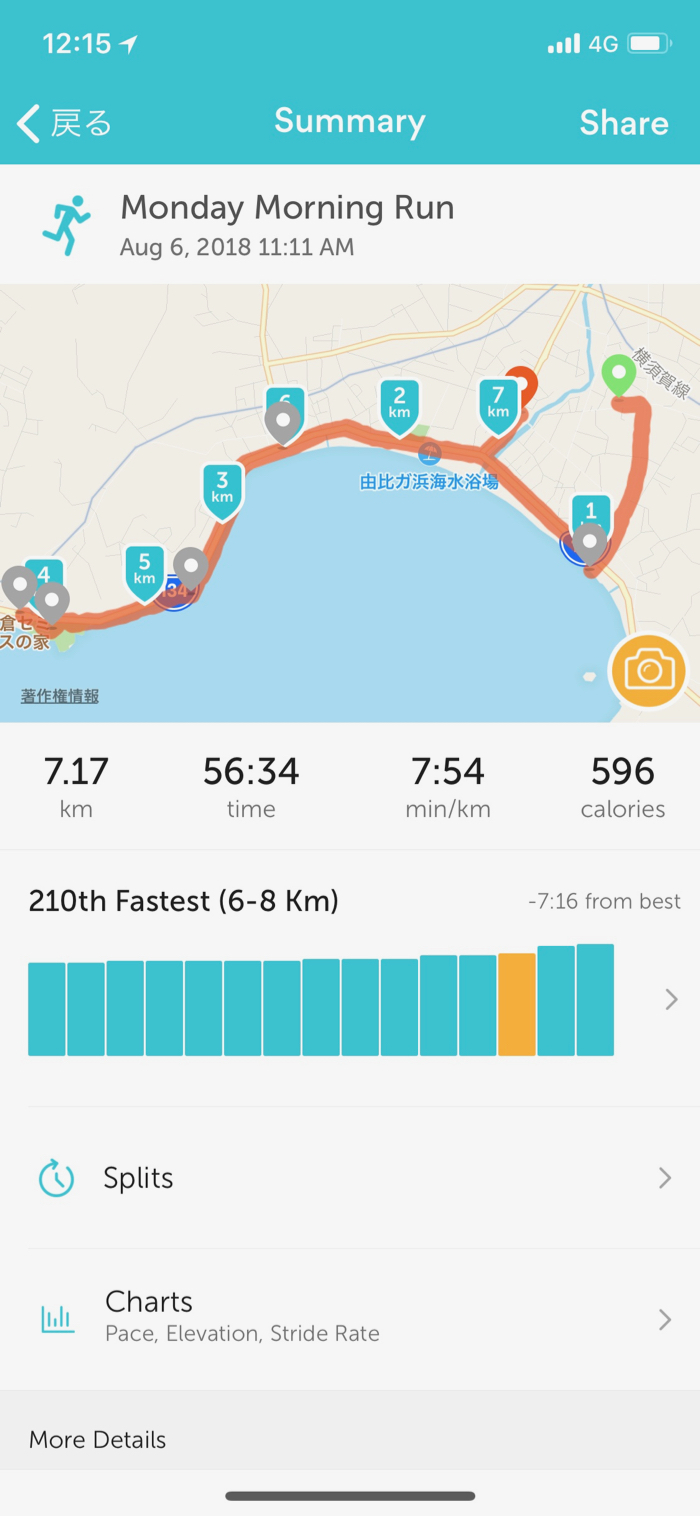
Task: Add a photo with the camera button
Action: 648,670
